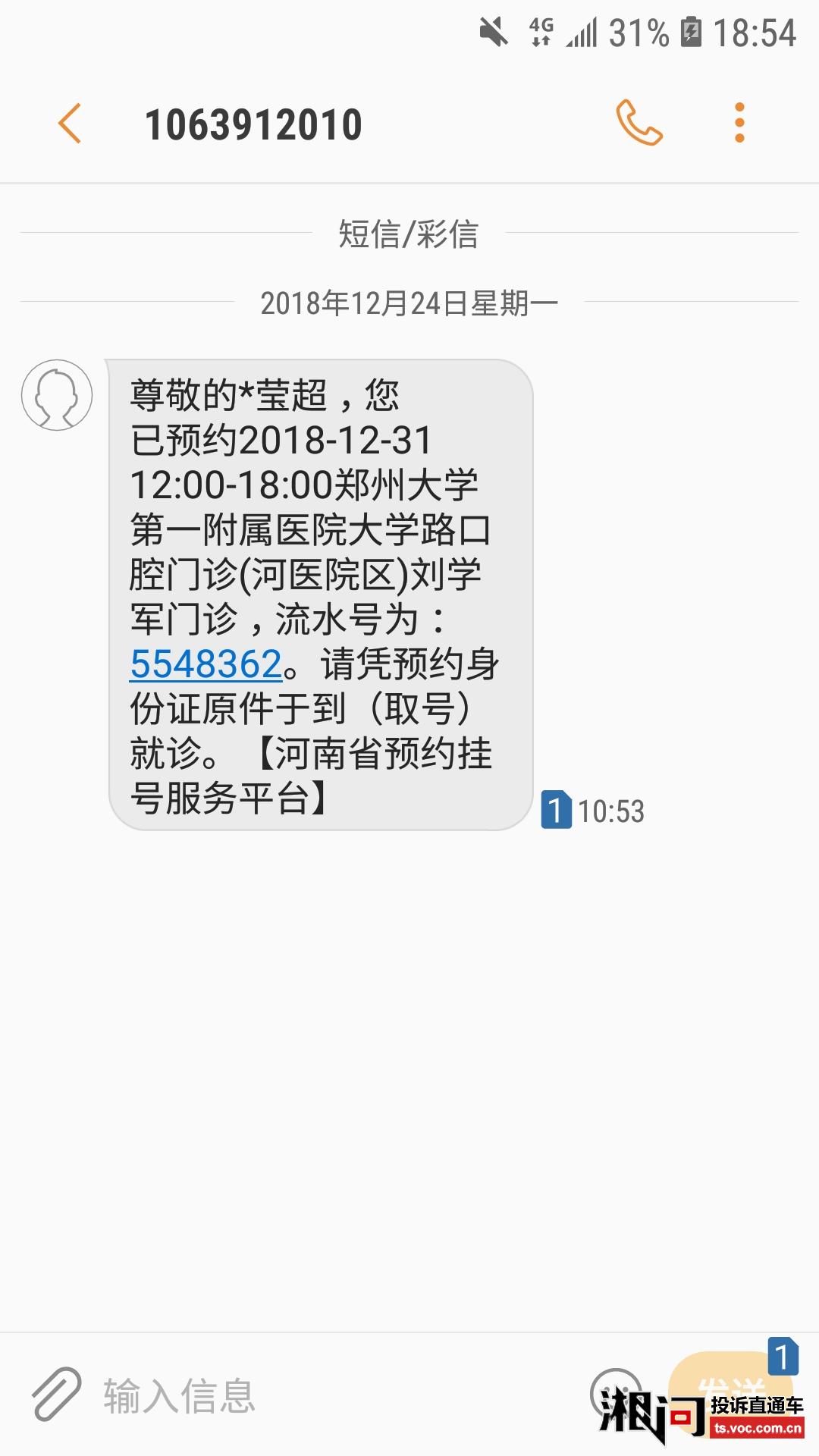
Task: Tap the back arrow to exit conversation
Action: (x=70, y=123)
